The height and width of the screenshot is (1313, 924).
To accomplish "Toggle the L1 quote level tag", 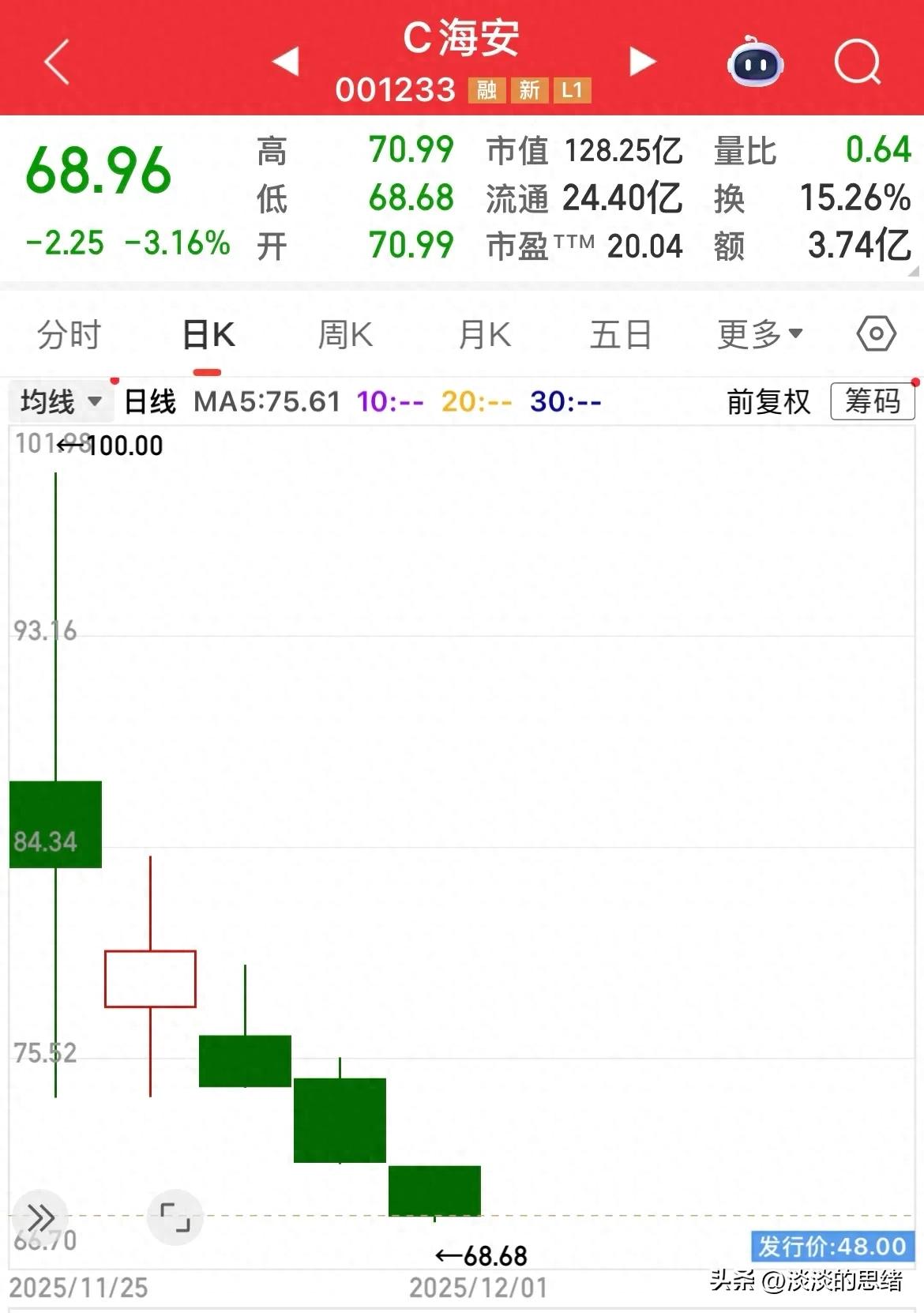I will (x=573, y=92).
